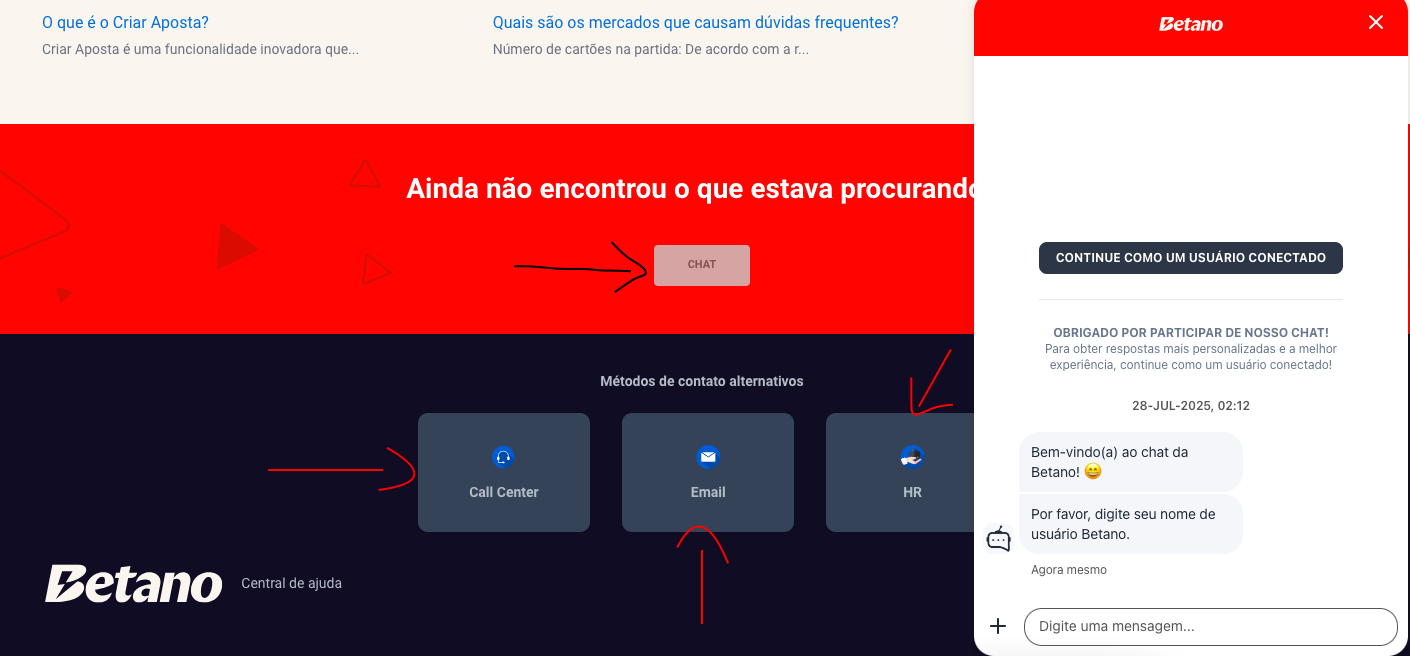Continue as a connected user

tap(1190, 258)
